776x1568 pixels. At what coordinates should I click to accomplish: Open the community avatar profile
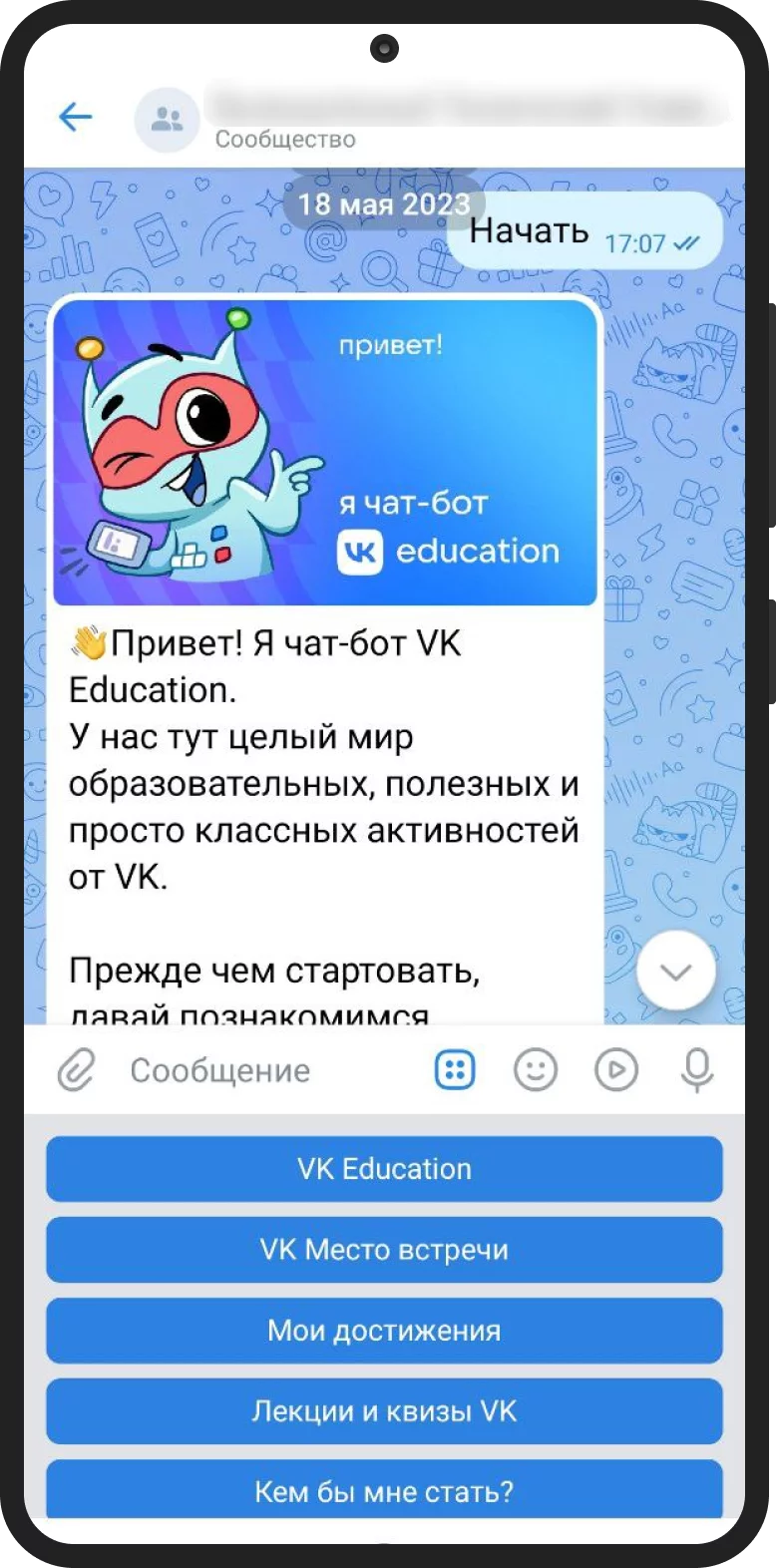[x=167, y=120]
